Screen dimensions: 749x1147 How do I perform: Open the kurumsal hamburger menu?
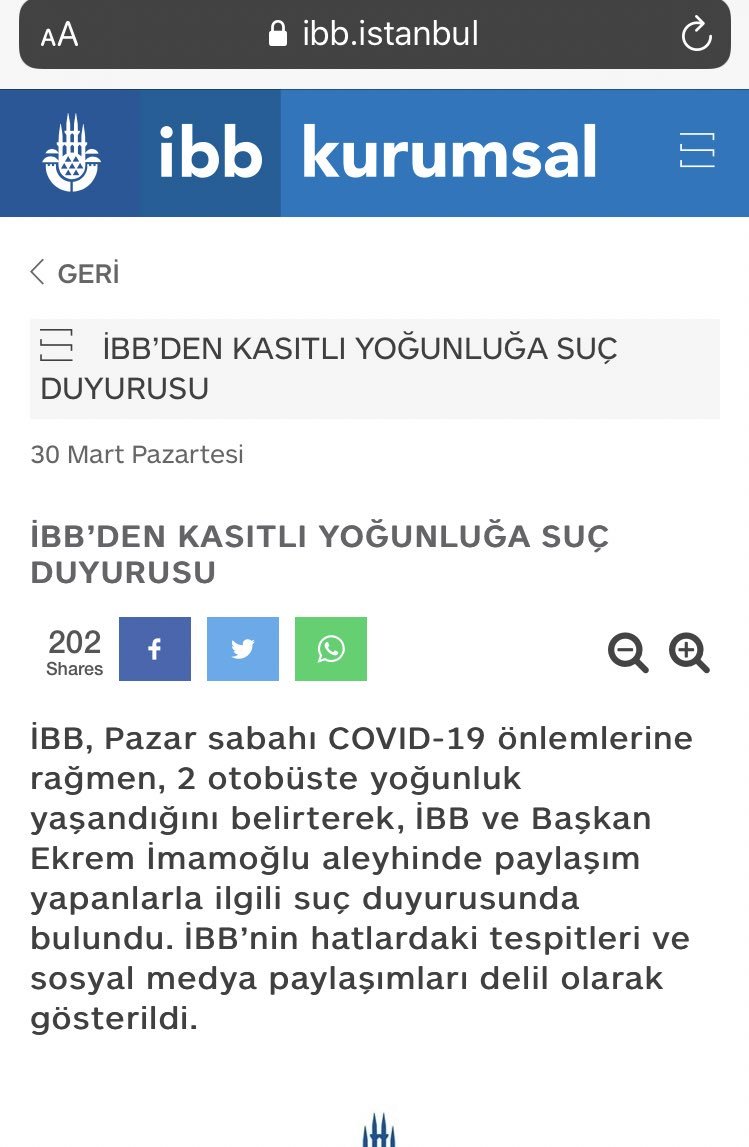point(696,150)
